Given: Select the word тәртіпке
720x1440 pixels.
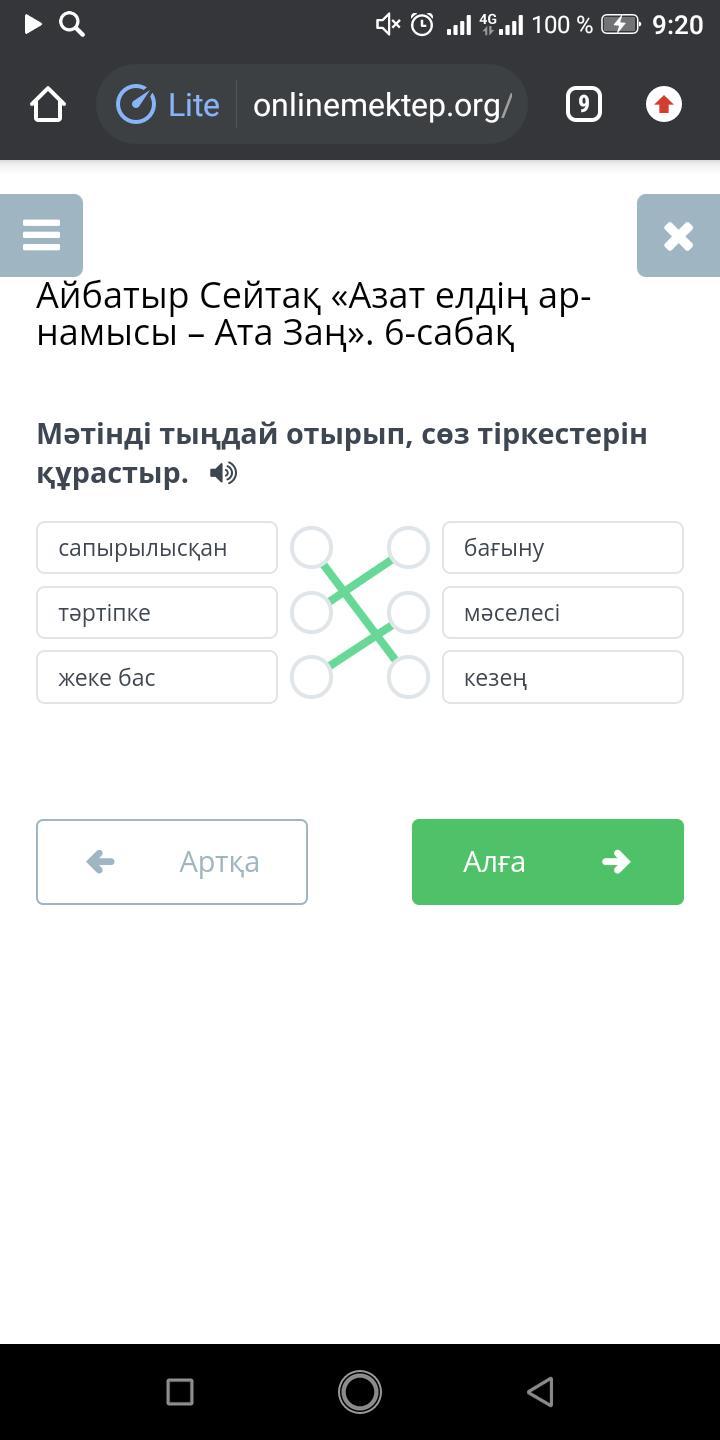Looking at the screenshot, I should tap(157, 612).
